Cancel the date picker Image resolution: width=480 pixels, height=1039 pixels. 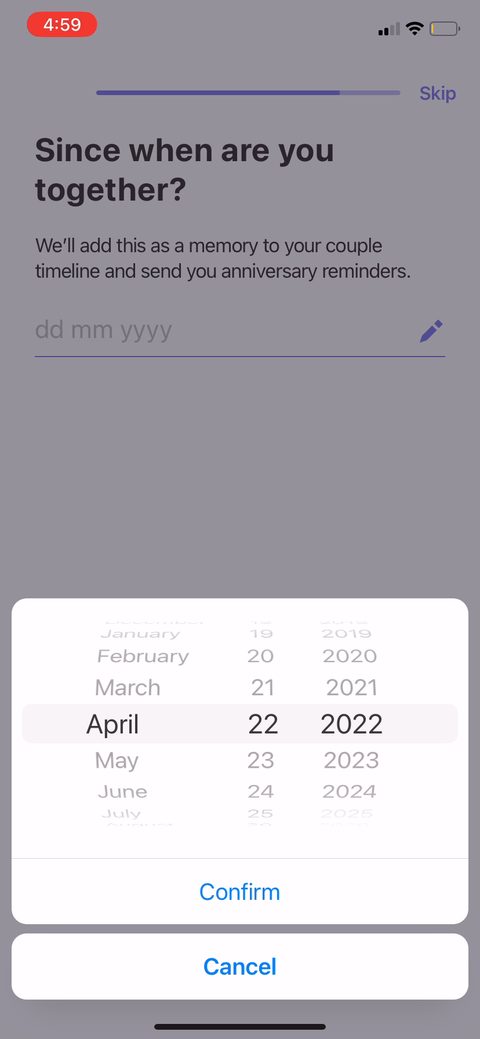coord(239,966)
